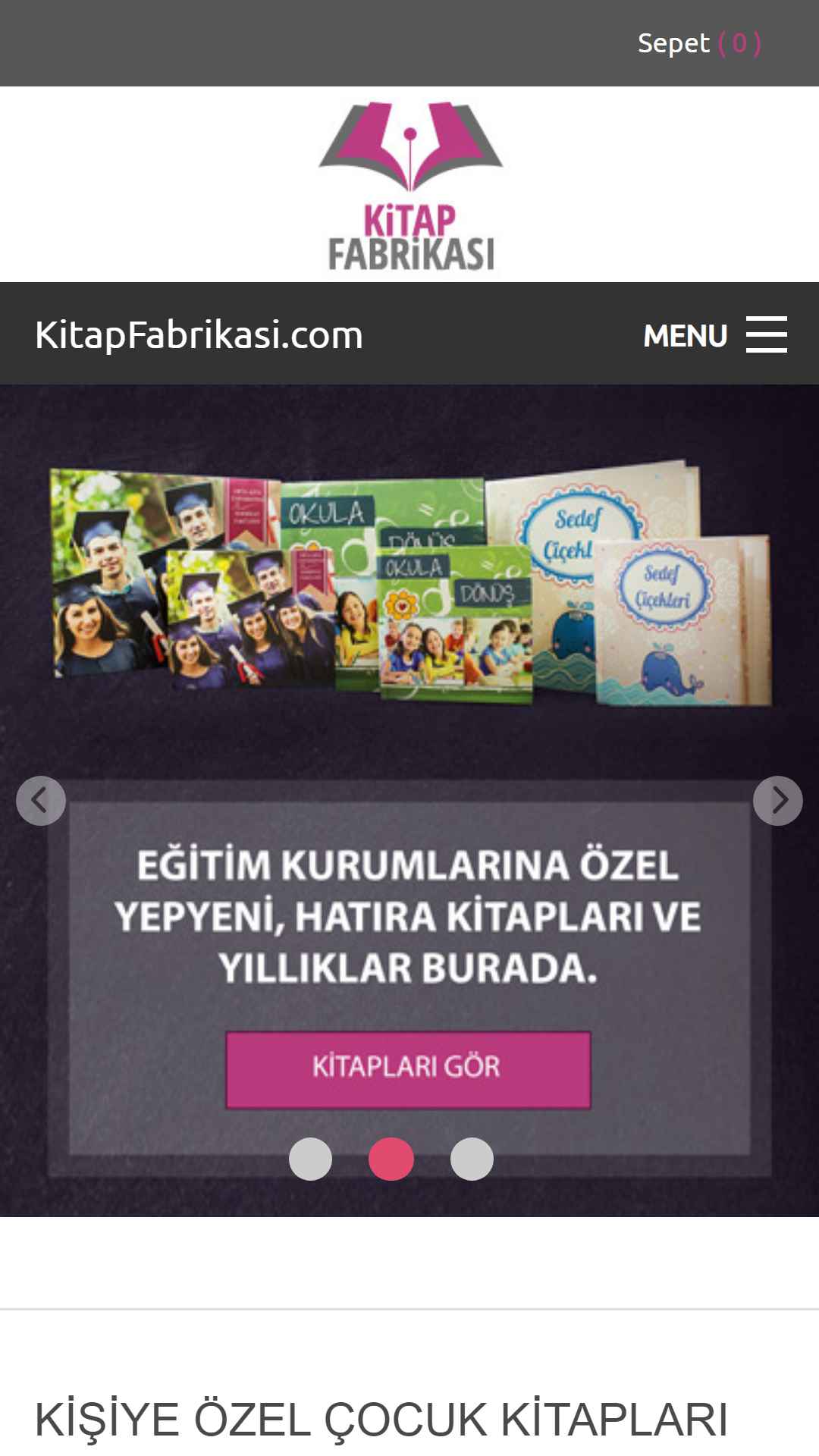Image resolution: width=819 pixels, height=1456 pixels.
Task: Advance to the next carousel slide
Action: pos(778,800)
